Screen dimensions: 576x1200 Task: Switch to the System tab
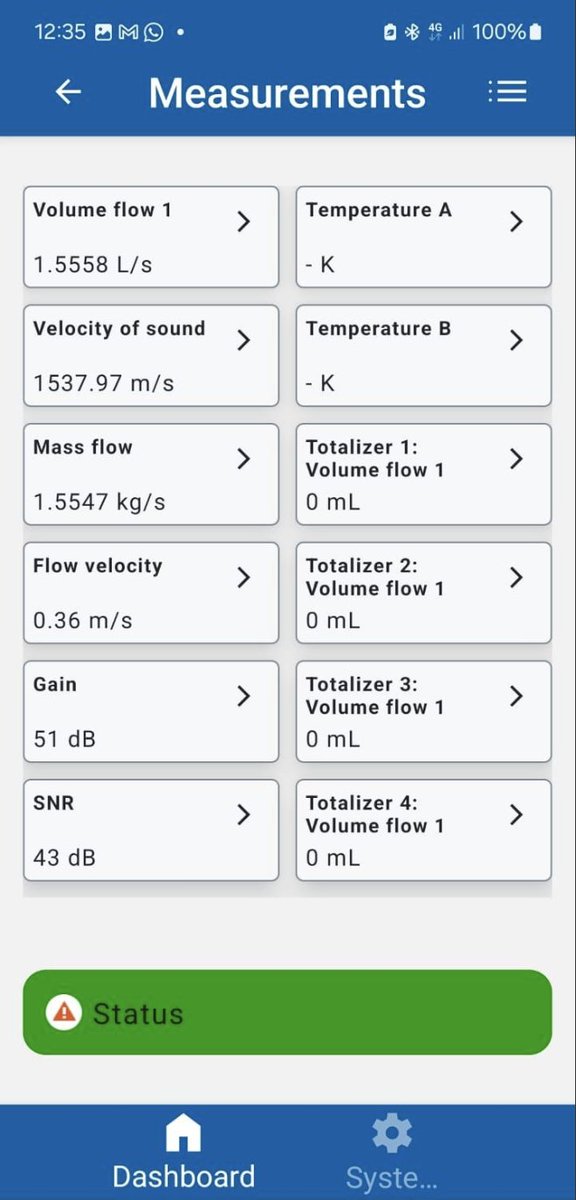[392, 1152]
